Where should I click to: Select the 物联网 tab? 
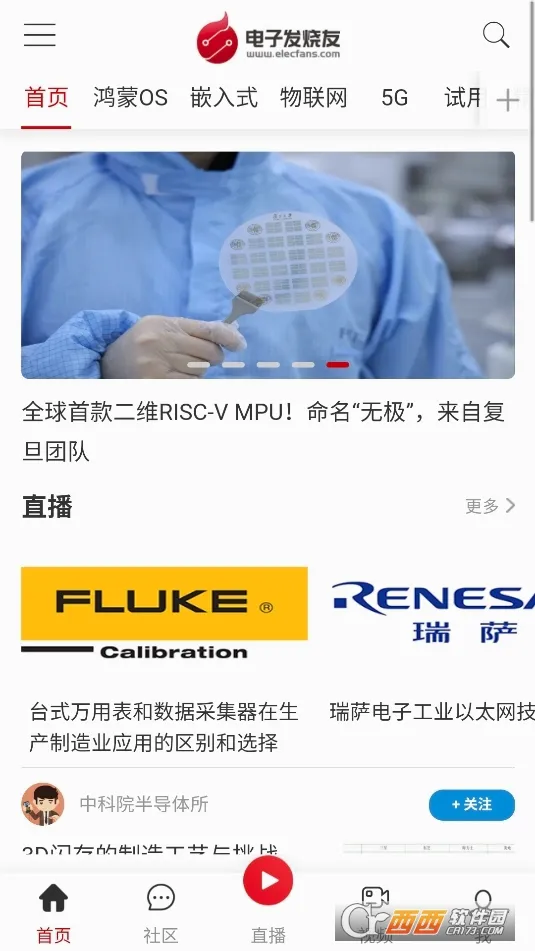pos(314,98)
